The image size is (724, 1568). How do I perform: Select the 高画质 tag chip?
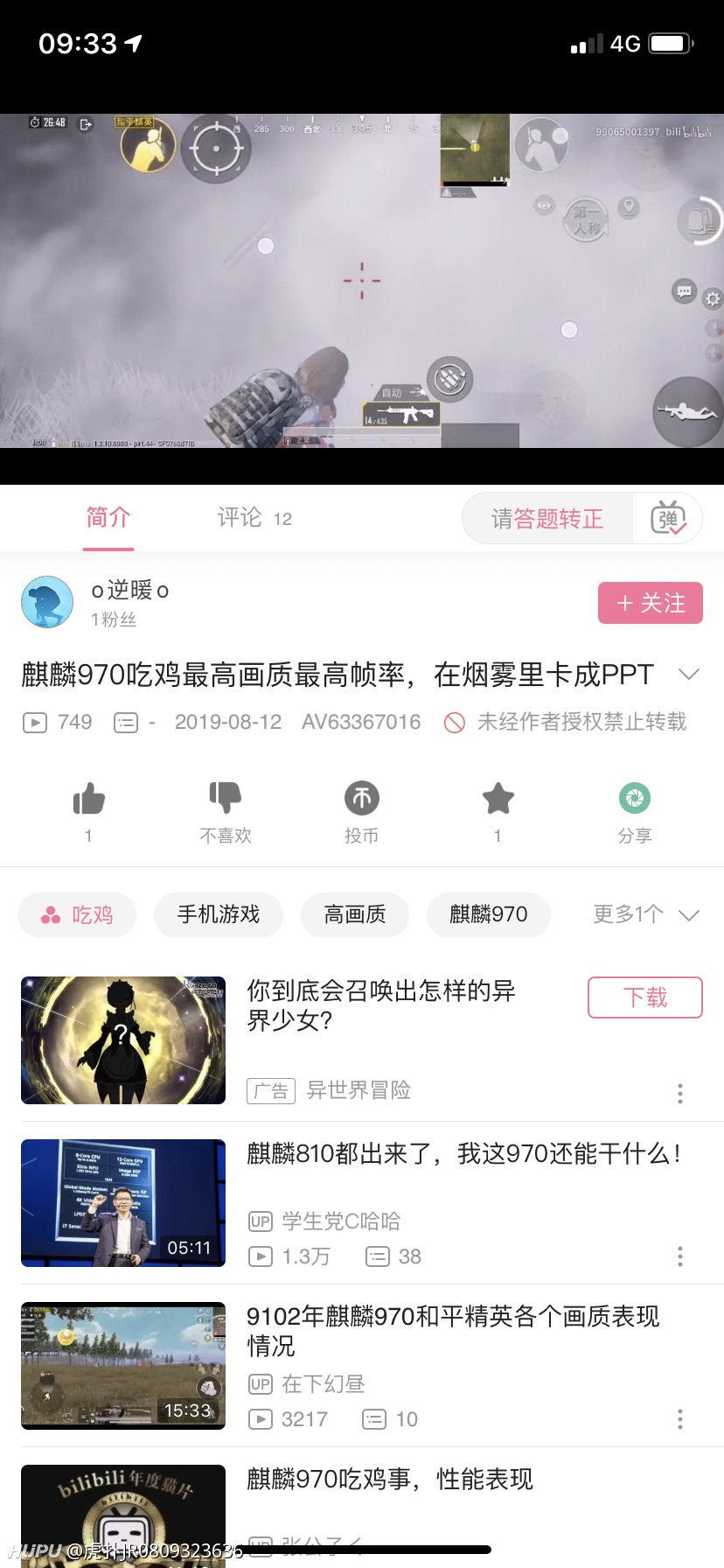pyautogui.click(x=355, y=915)
